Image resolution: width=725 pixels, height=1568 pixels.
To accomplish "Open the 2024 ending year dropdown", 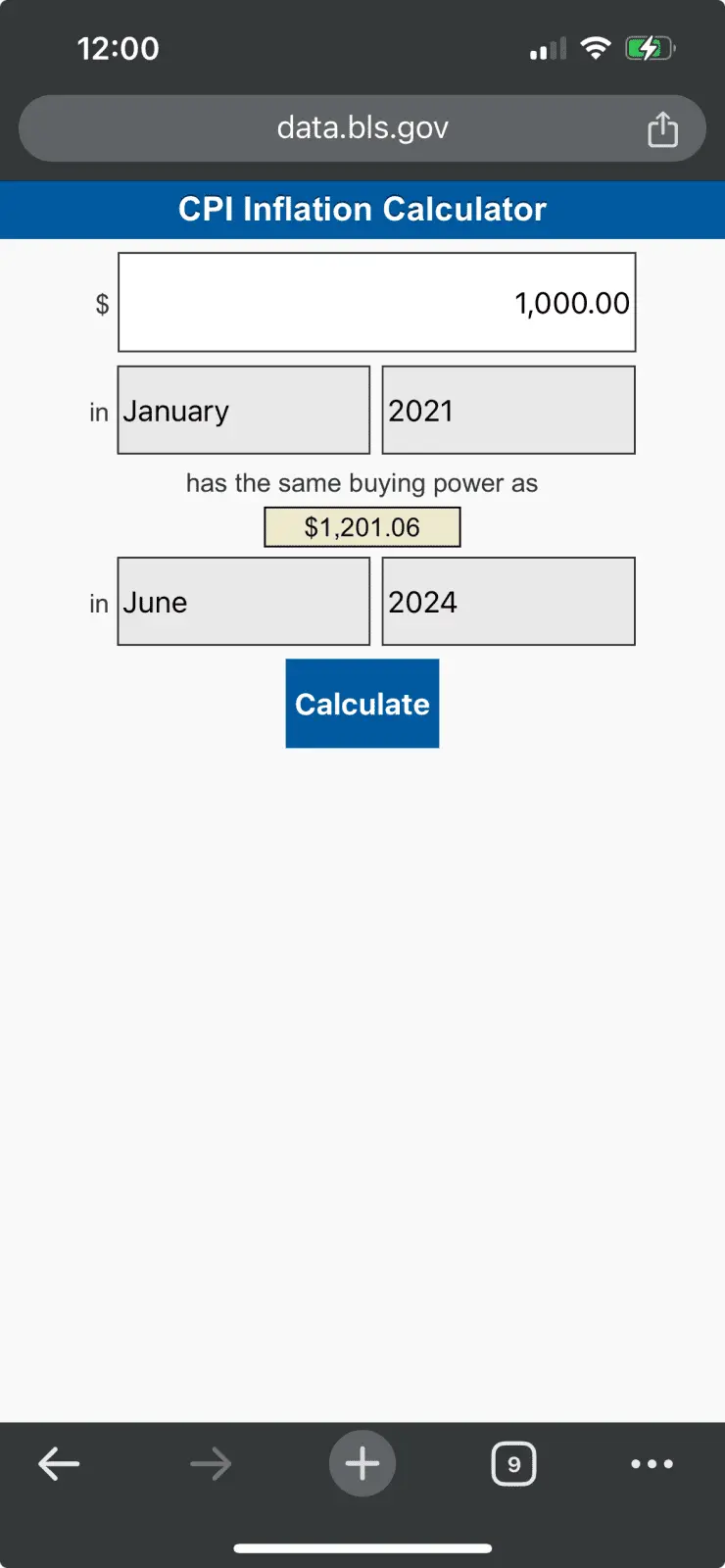I will coord(507,601).
